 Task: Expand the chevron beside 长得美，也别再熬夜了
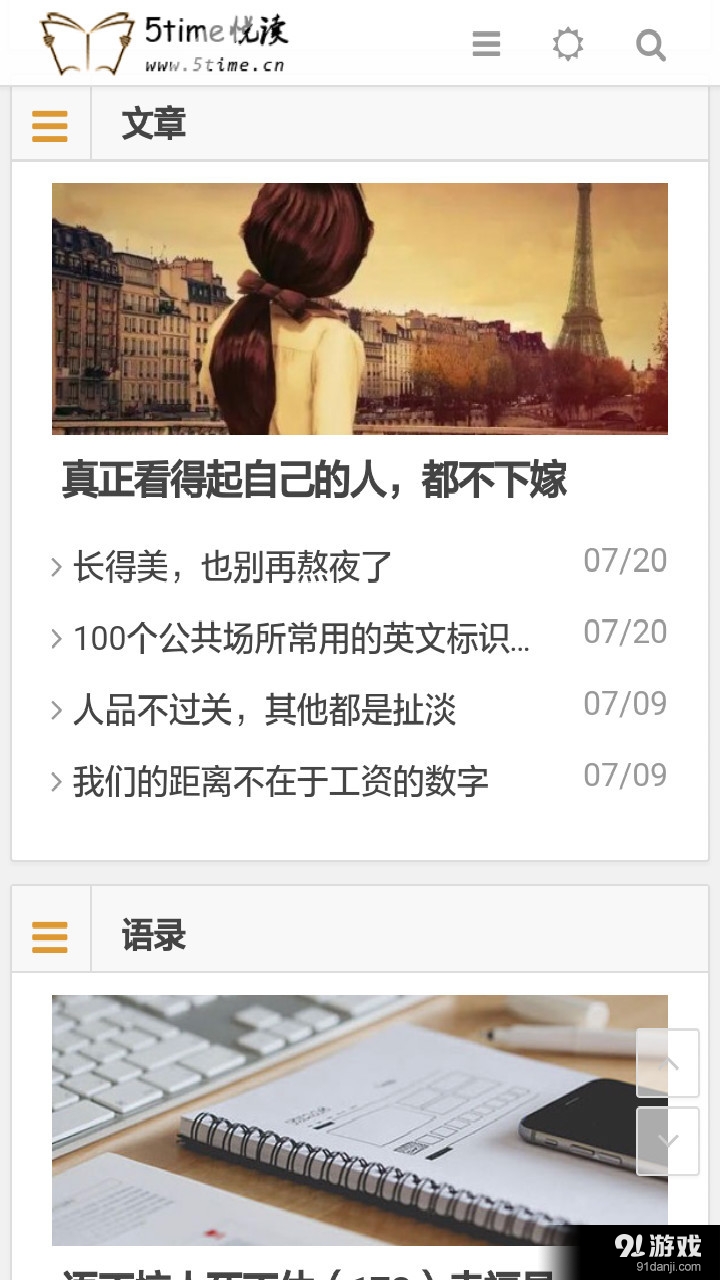55,565
